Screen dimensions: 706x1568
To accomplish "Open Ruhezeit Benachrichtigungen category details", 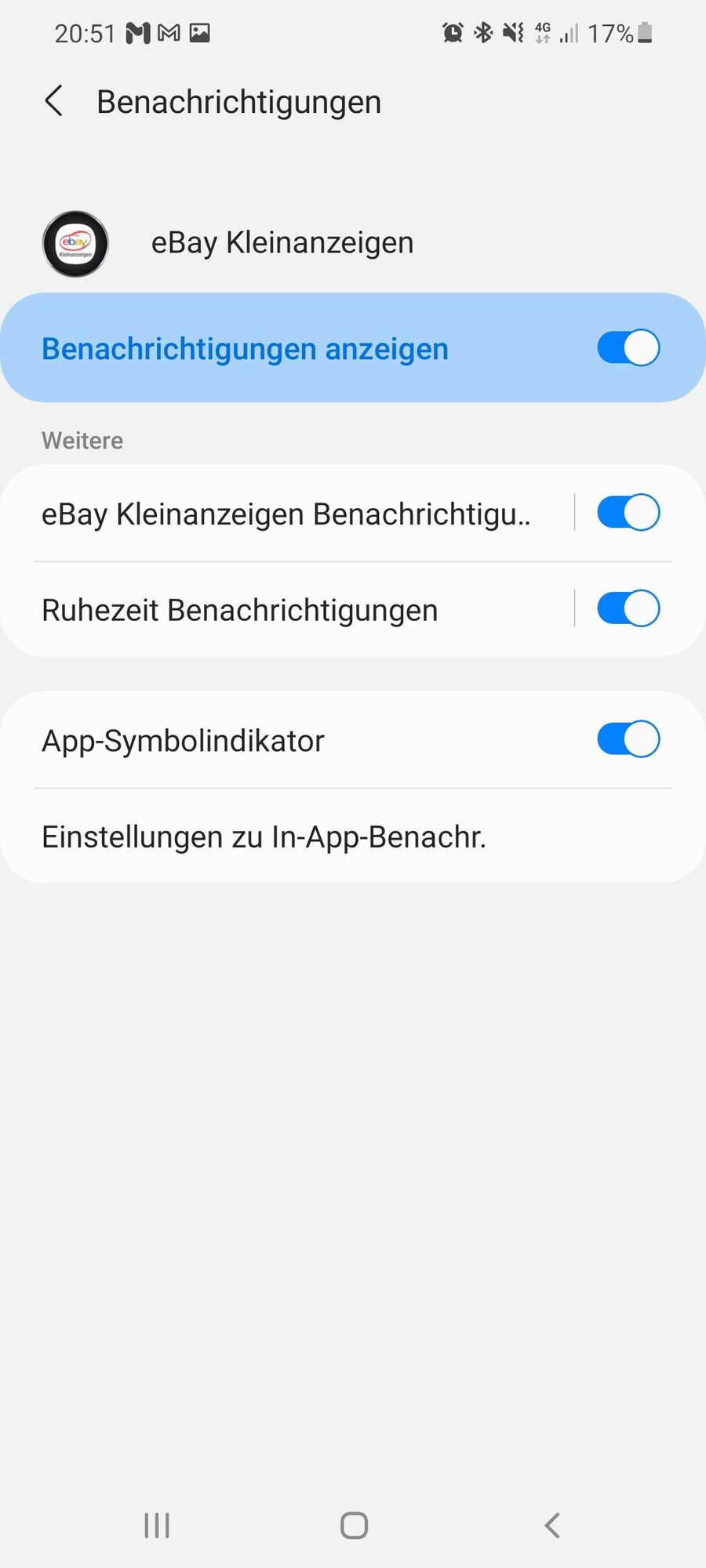I will pyautogui.click(x=240, y=610).
